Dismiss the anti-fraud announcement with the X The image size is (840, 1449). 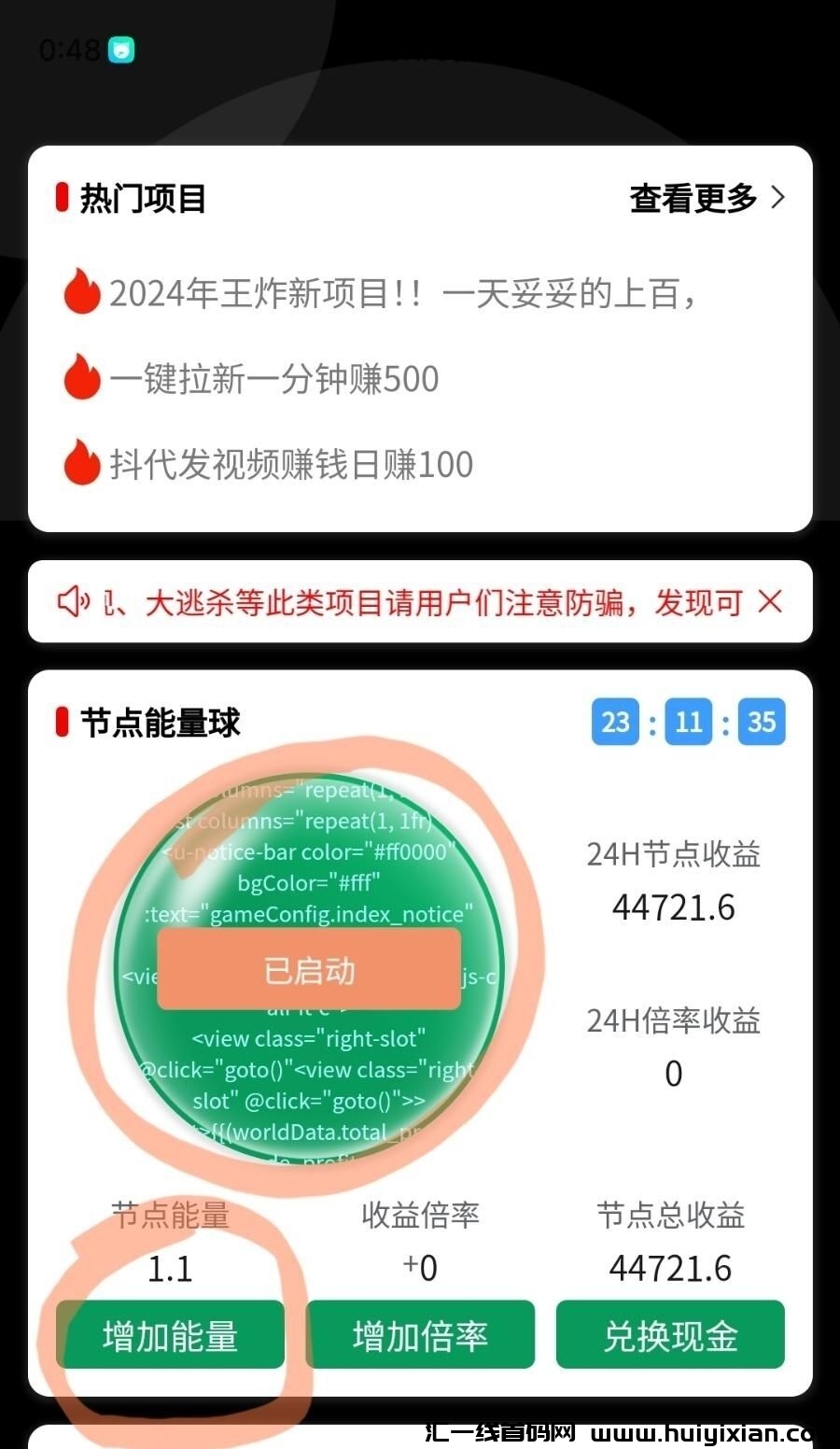(771, 602)
